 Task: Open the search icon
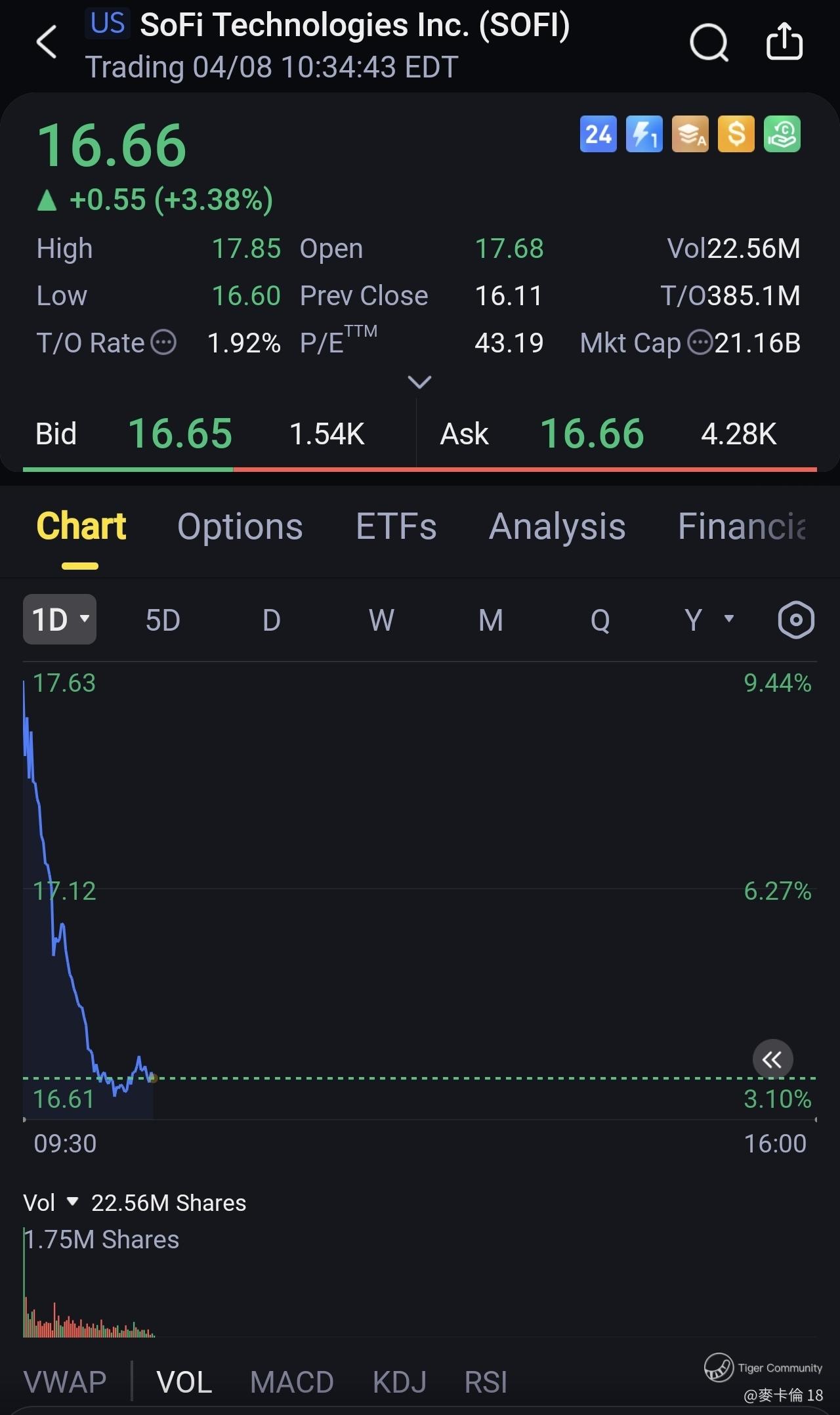point(709,43)
